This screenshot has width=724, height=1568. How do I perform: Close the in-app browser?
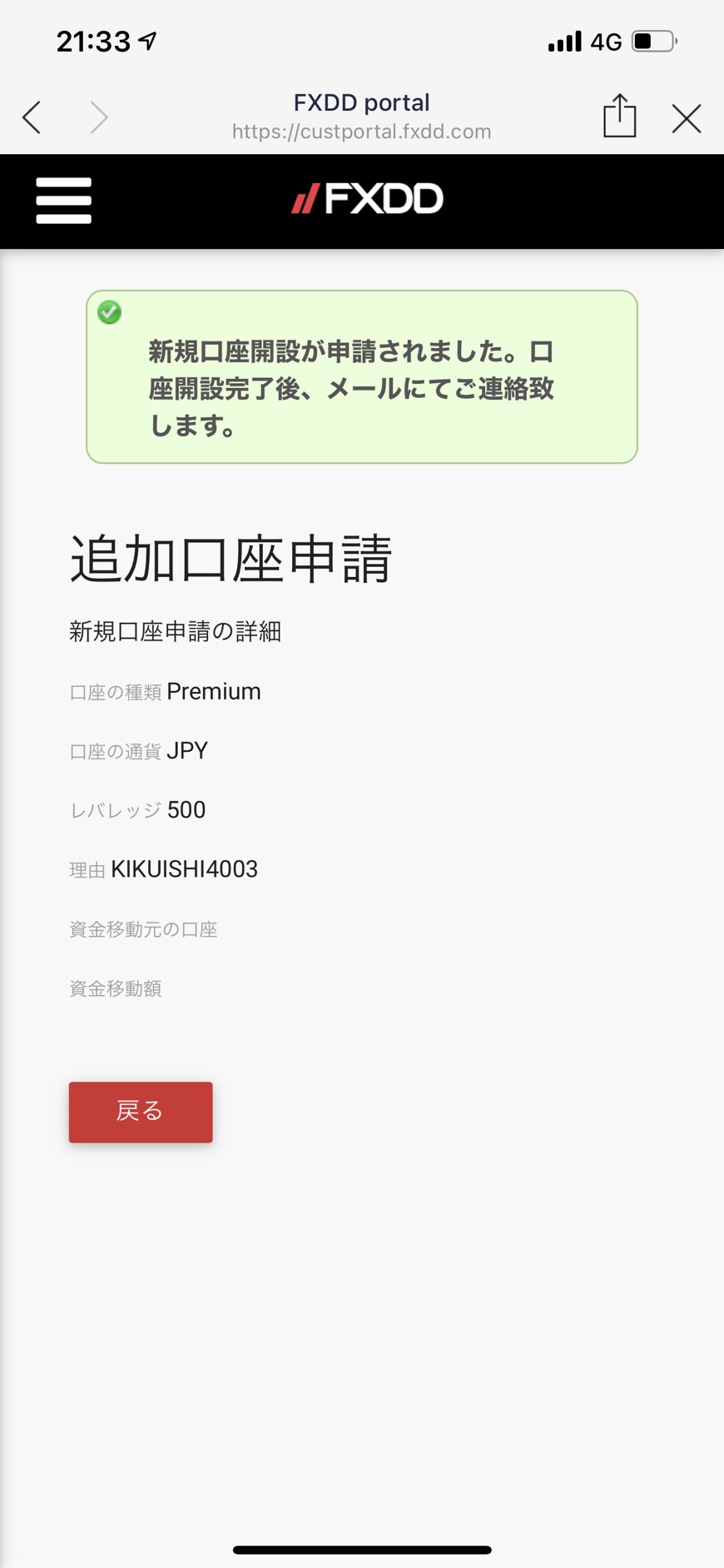point(687,118)
